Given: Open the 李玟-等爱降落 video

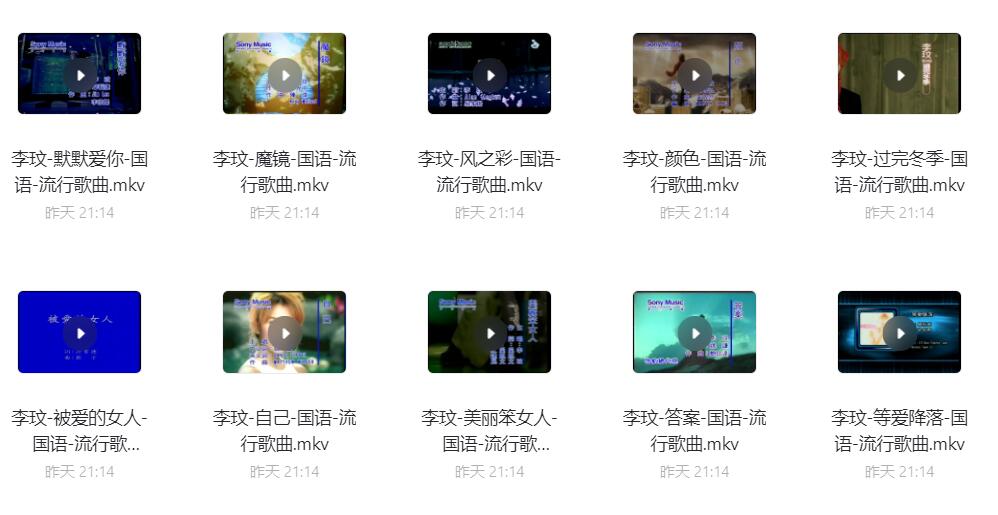Looking at the screenshot, I should [x=900, y=332].
